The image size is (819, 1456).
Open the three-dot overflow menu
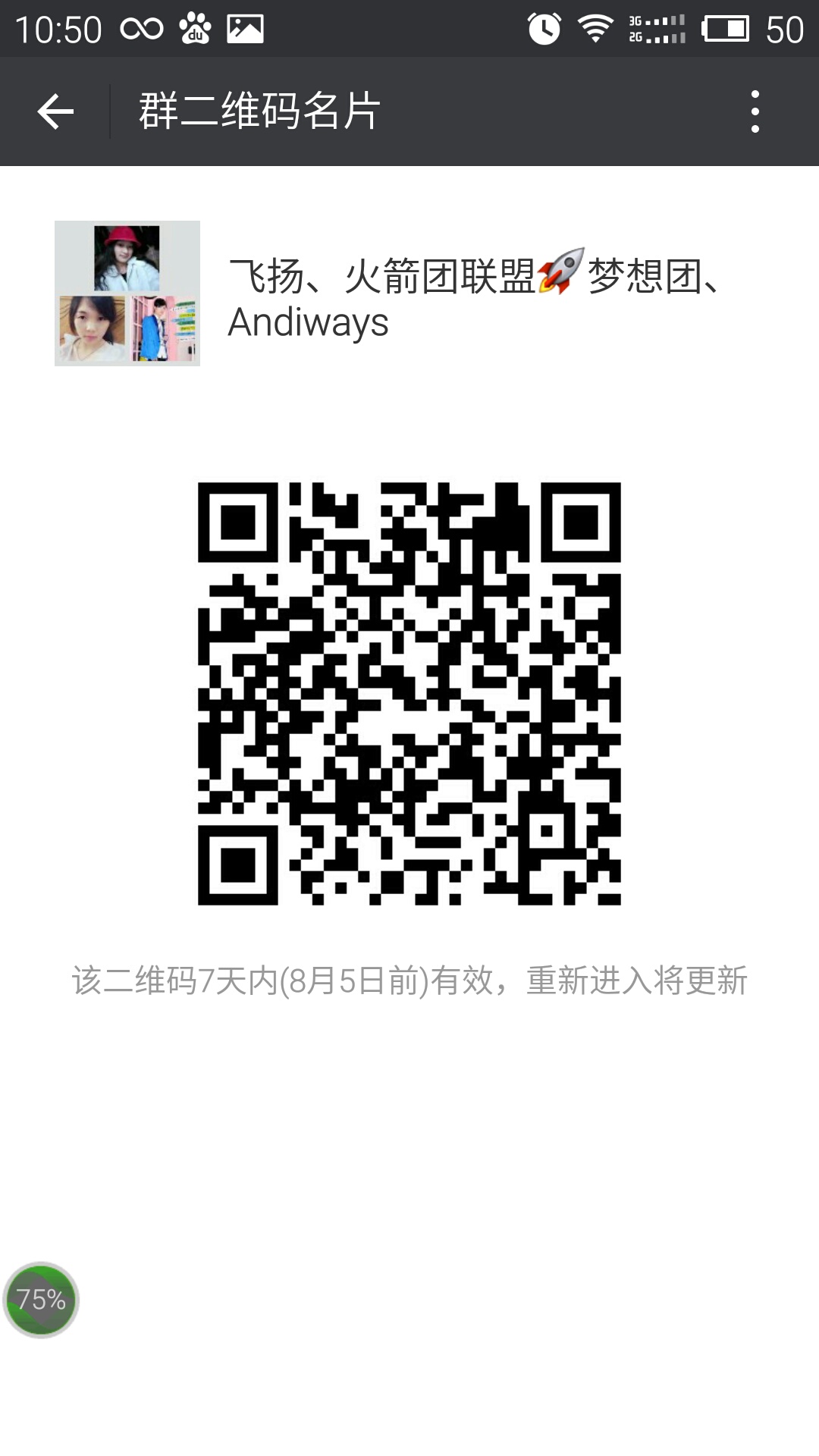tap(755, 111)
